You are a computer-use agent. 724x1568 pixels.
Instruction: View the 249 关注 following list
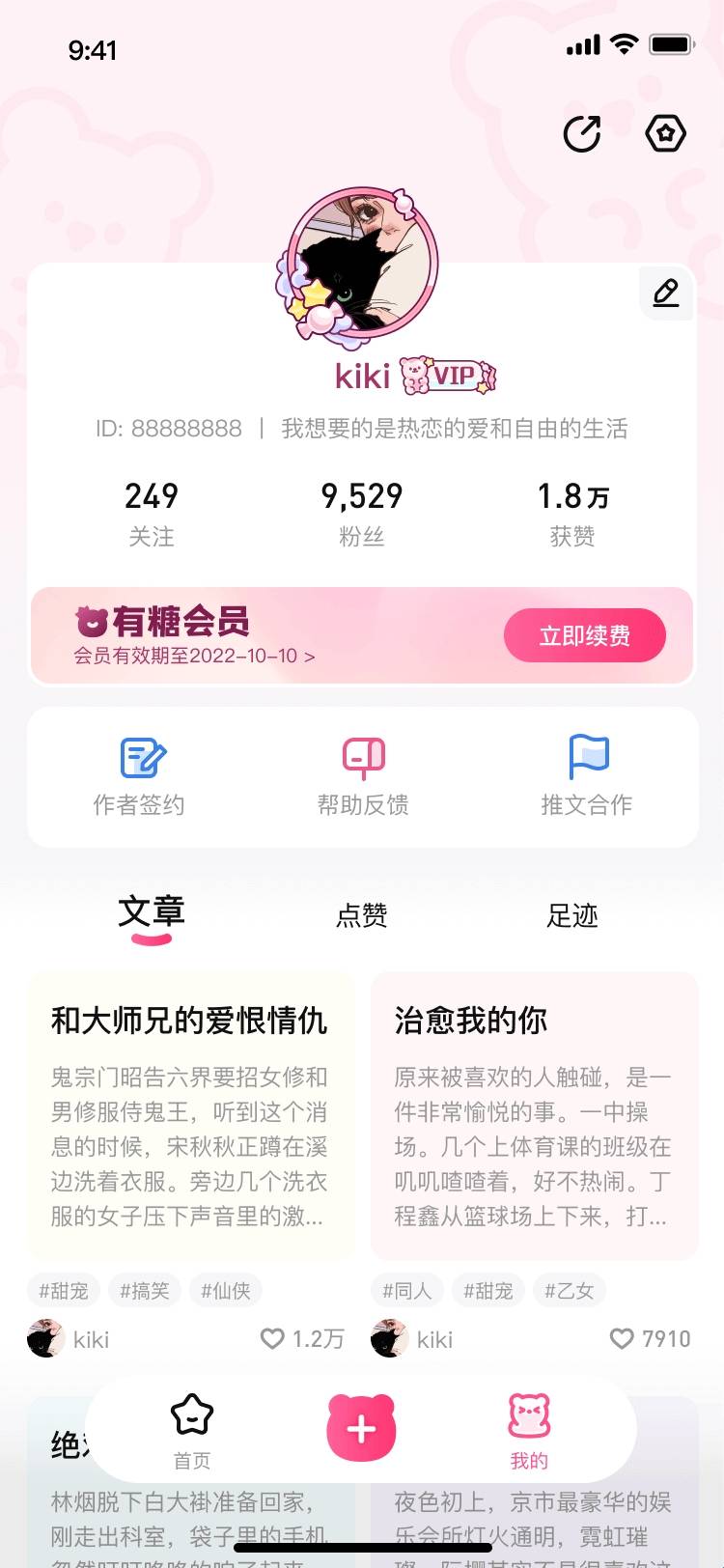click(x=152, y=515)
